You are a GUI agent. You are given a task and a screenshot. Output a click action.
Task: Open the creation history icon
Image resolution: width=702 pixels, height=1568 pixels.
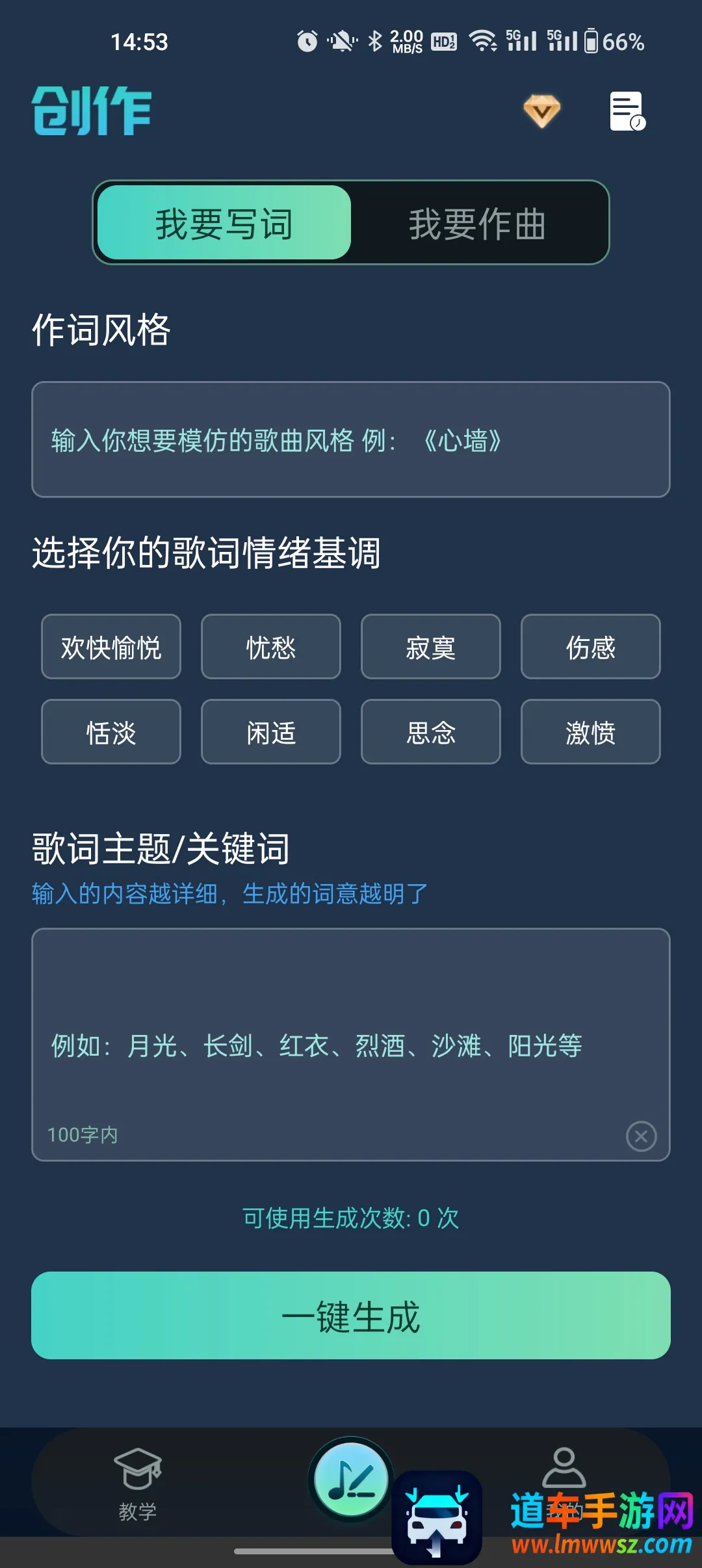click(627, 111)
